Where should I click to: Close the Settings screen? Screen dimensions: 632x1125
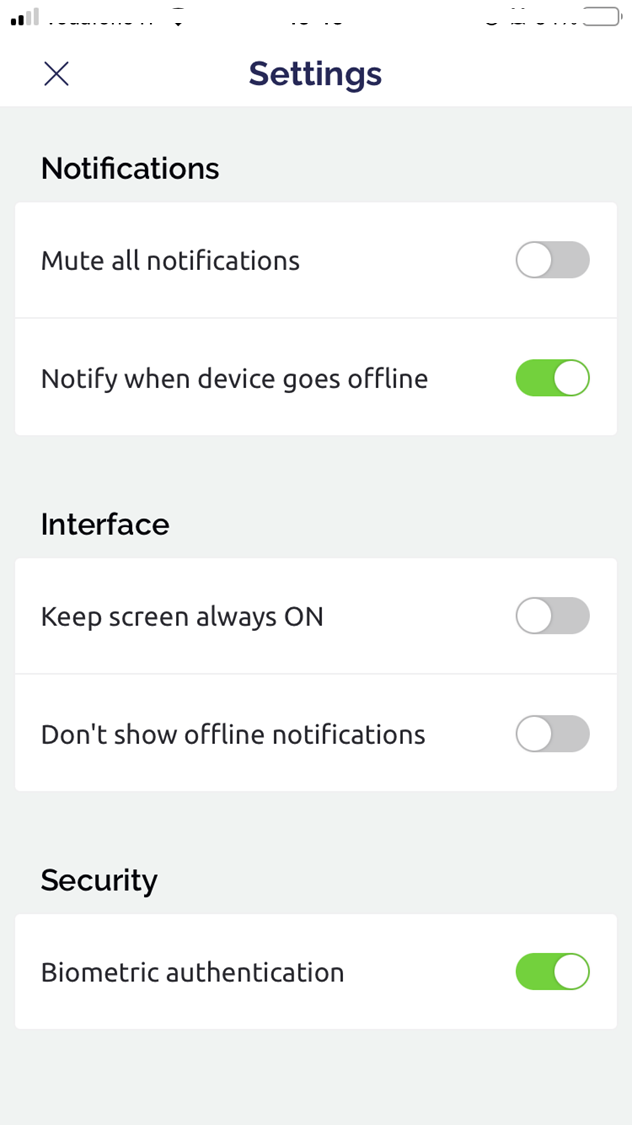click(56, 73)
